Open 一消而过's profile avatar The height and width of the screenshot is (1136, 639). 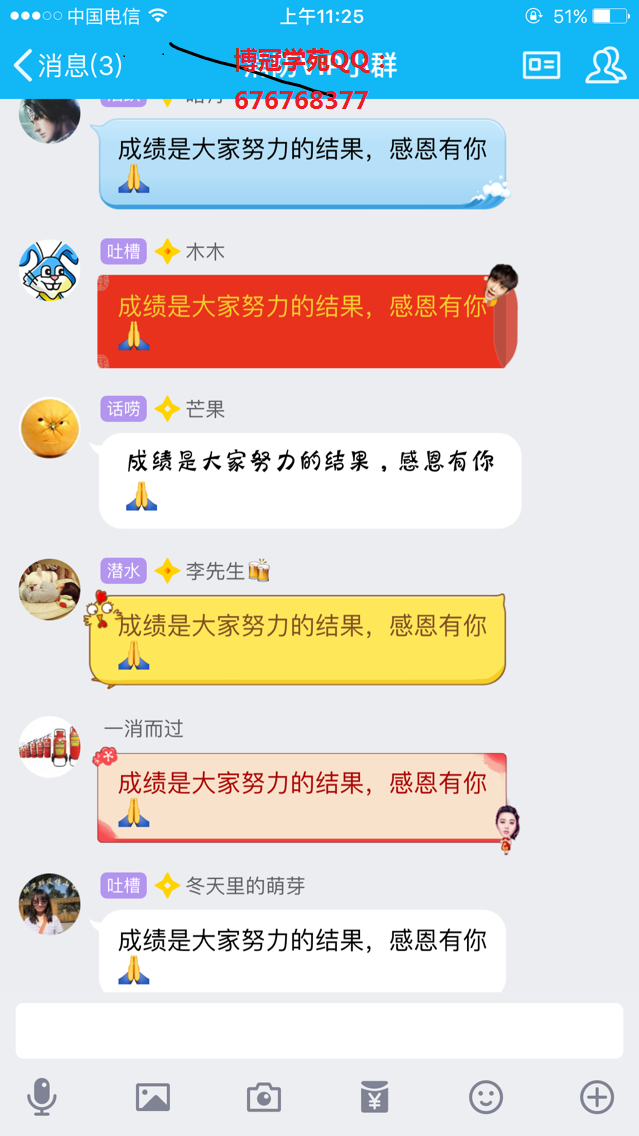point(49,747)
